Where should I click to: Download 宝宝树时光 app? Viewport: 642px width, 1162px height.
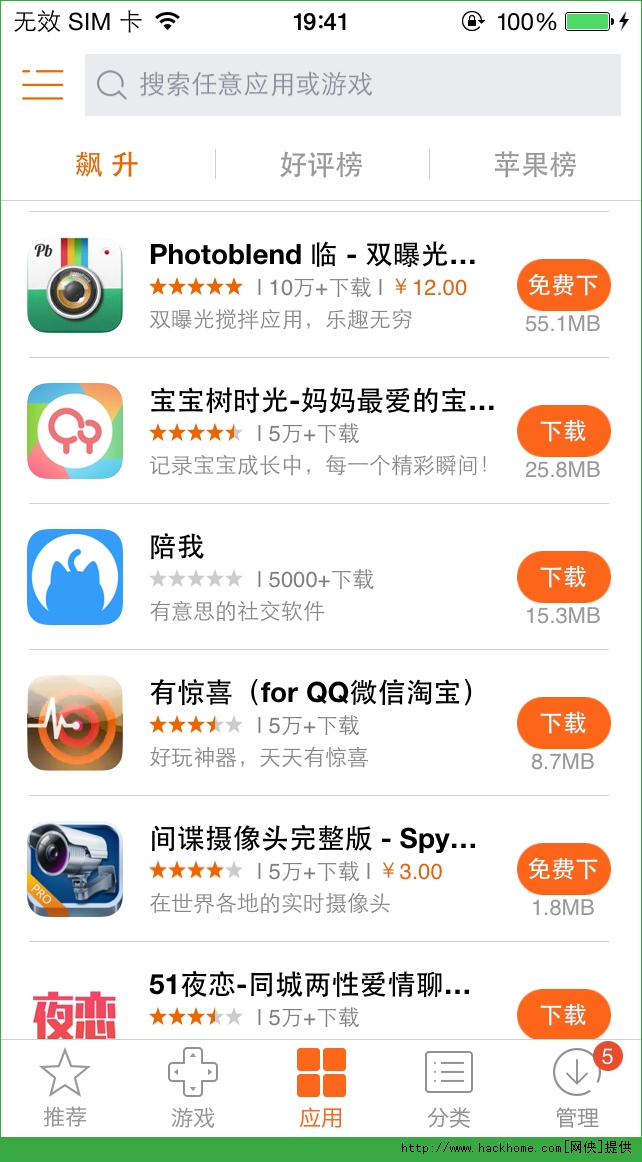[563, 431]
